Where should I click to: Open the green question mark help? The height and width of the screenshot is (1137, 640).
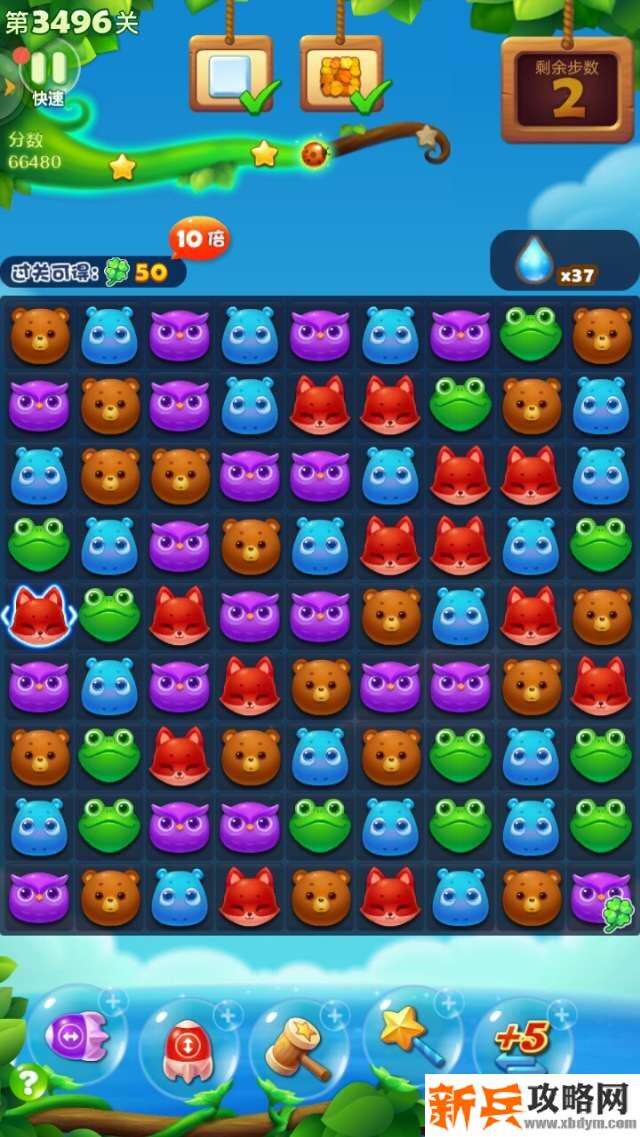click(29, 1083)
